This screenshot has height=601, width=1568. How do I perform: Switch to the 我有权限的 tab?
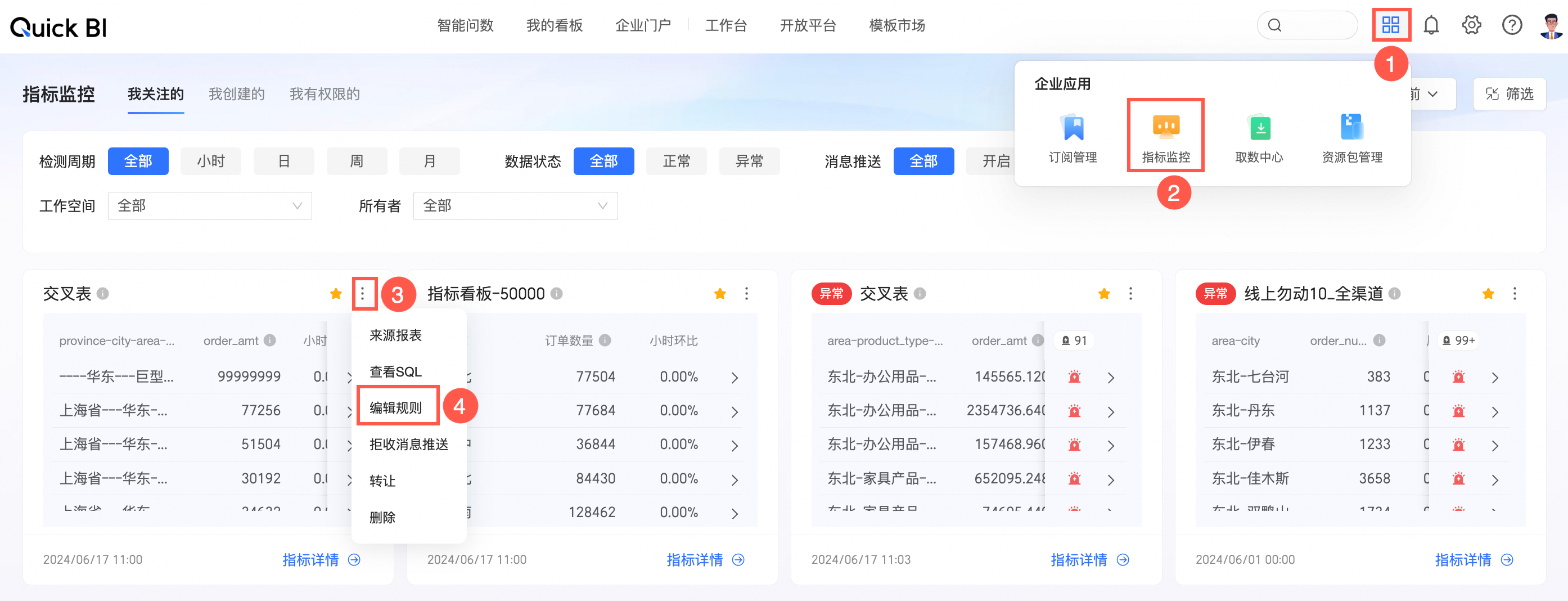click(325, 95)
